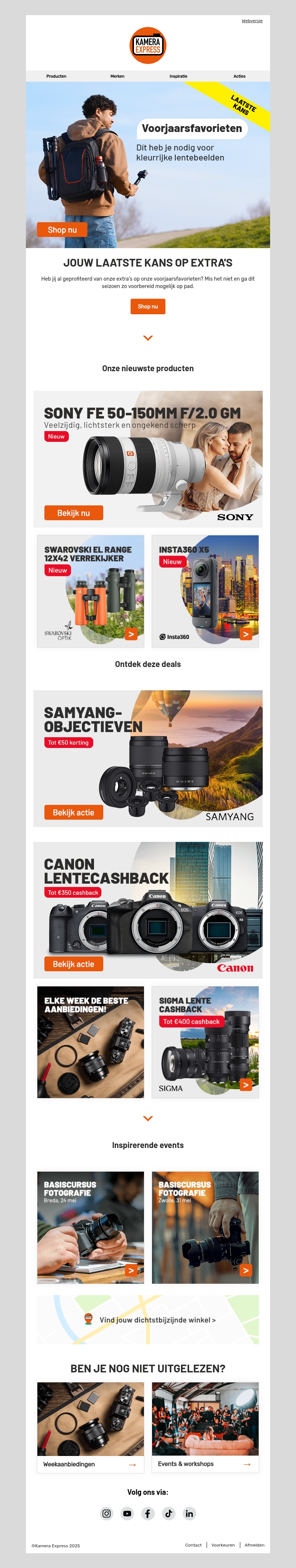The image size is (296, 1568).
Task: Open the Basiscursus Fotografie Zwolle event
Action: [x=205, y=1227]
